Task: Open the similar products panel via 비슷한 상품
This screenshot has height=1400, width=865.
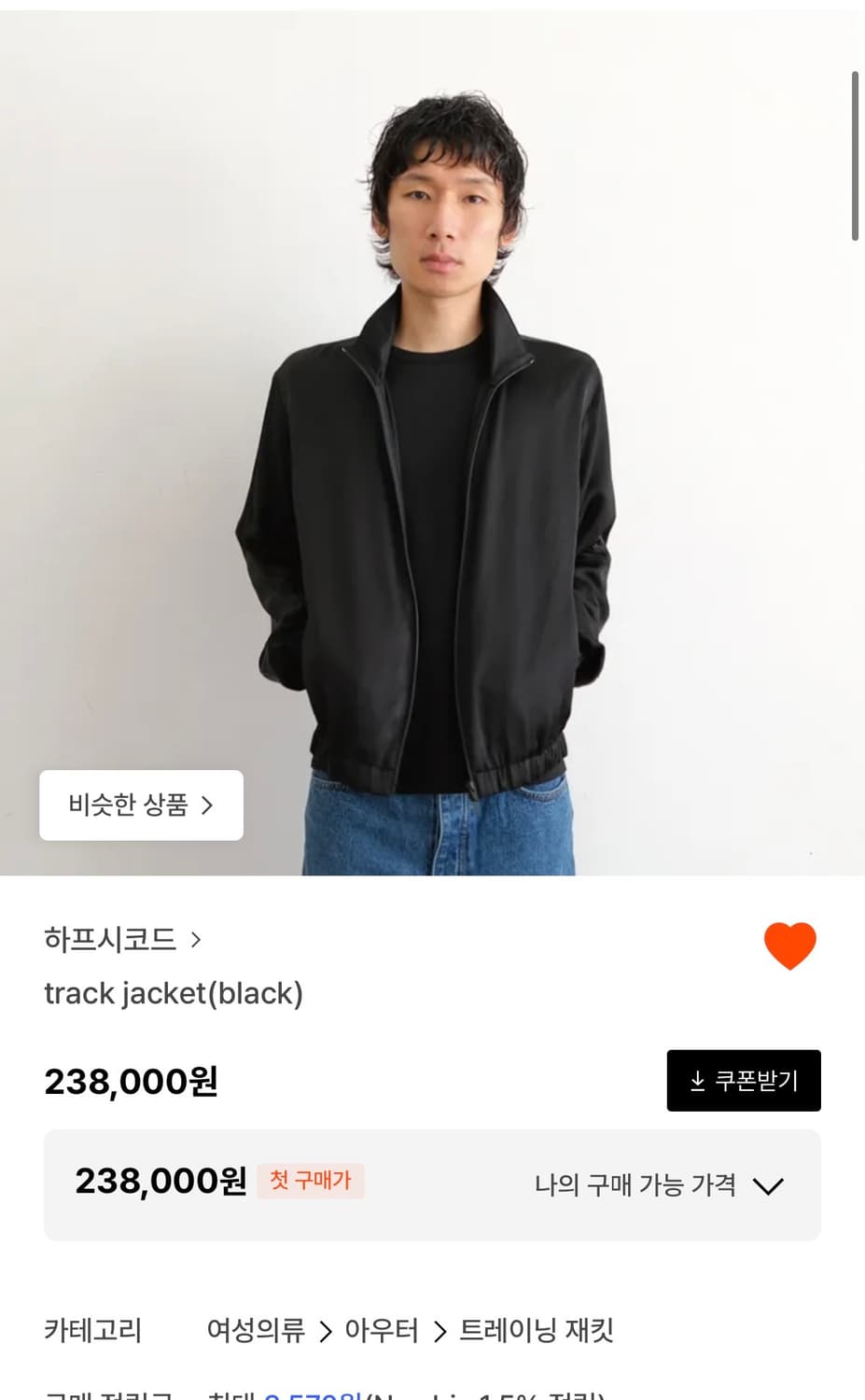Action: [x=141, y=805]
